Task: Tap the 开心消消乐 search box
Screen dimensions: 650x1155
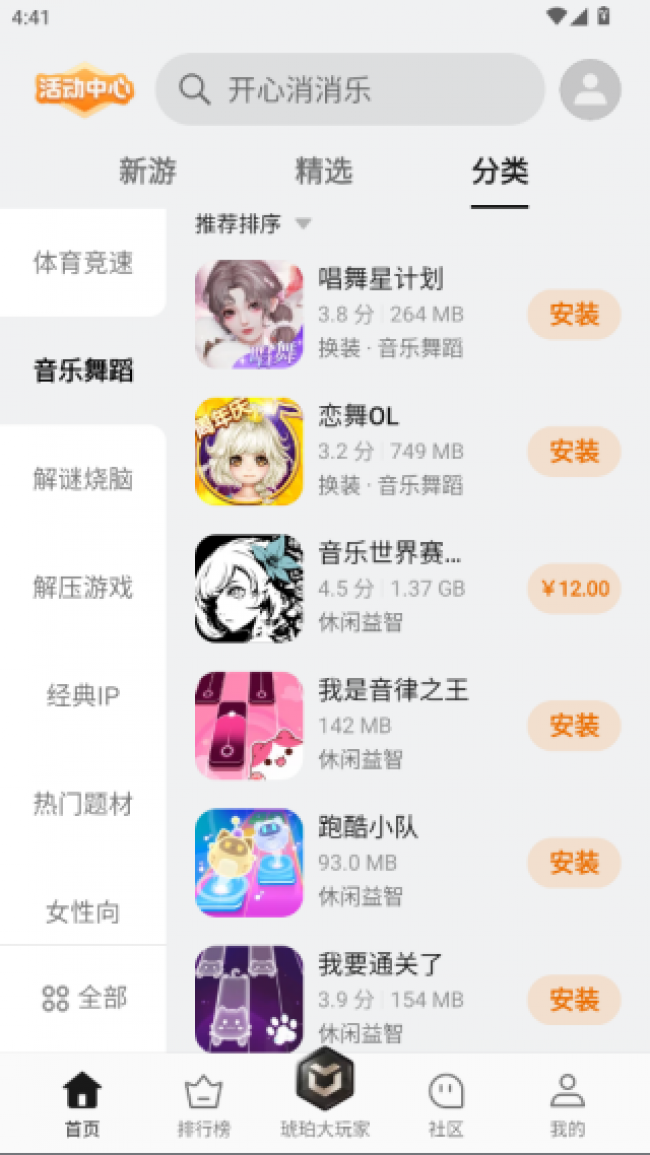Action: point(350,90)
